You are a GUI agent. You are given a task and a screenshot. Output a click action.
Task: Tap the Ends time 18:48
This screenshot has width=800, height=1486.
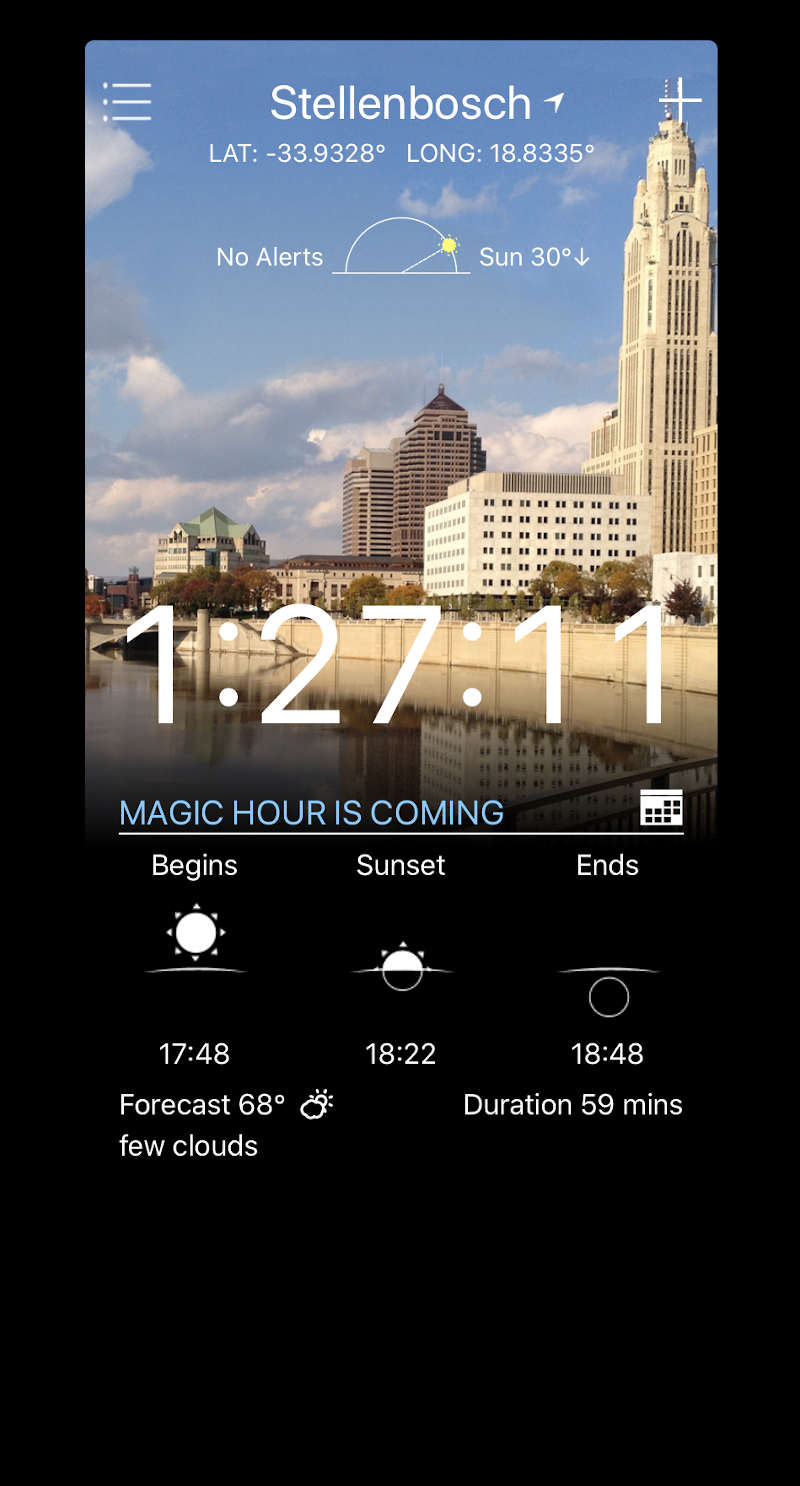[607, 1054]
